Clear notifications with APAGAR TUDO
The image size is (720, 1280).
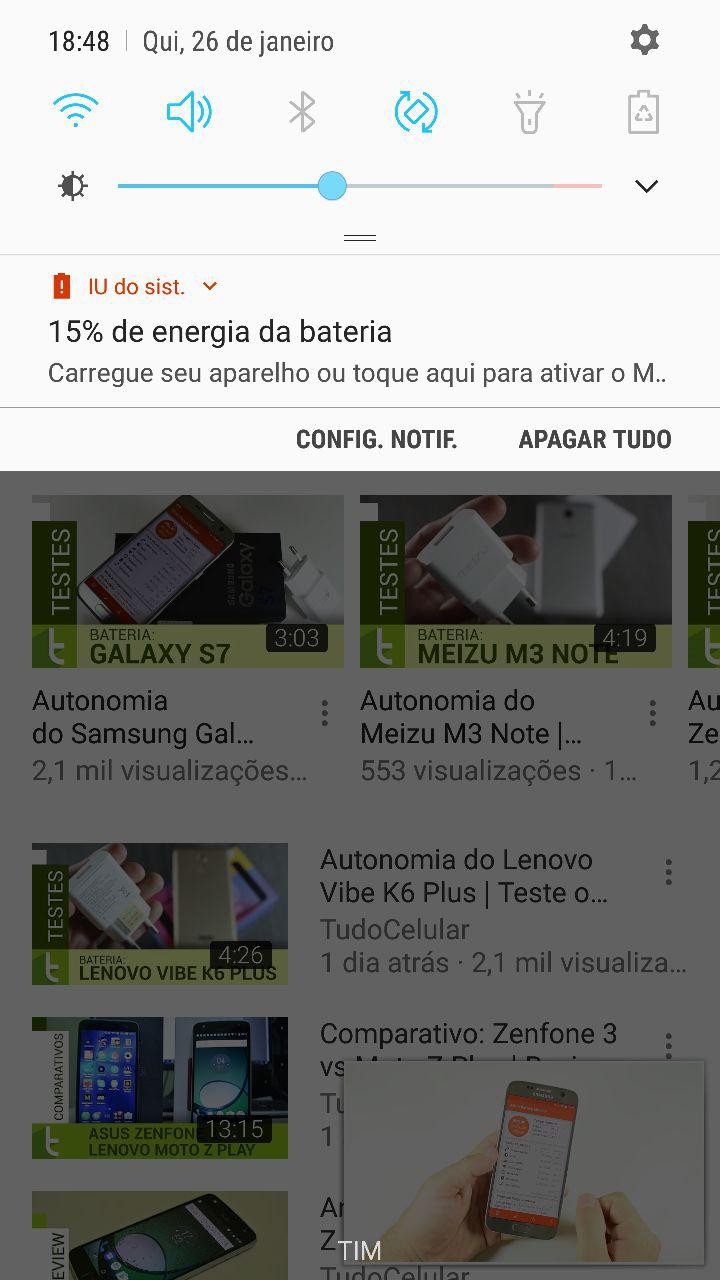coord(595,439)
